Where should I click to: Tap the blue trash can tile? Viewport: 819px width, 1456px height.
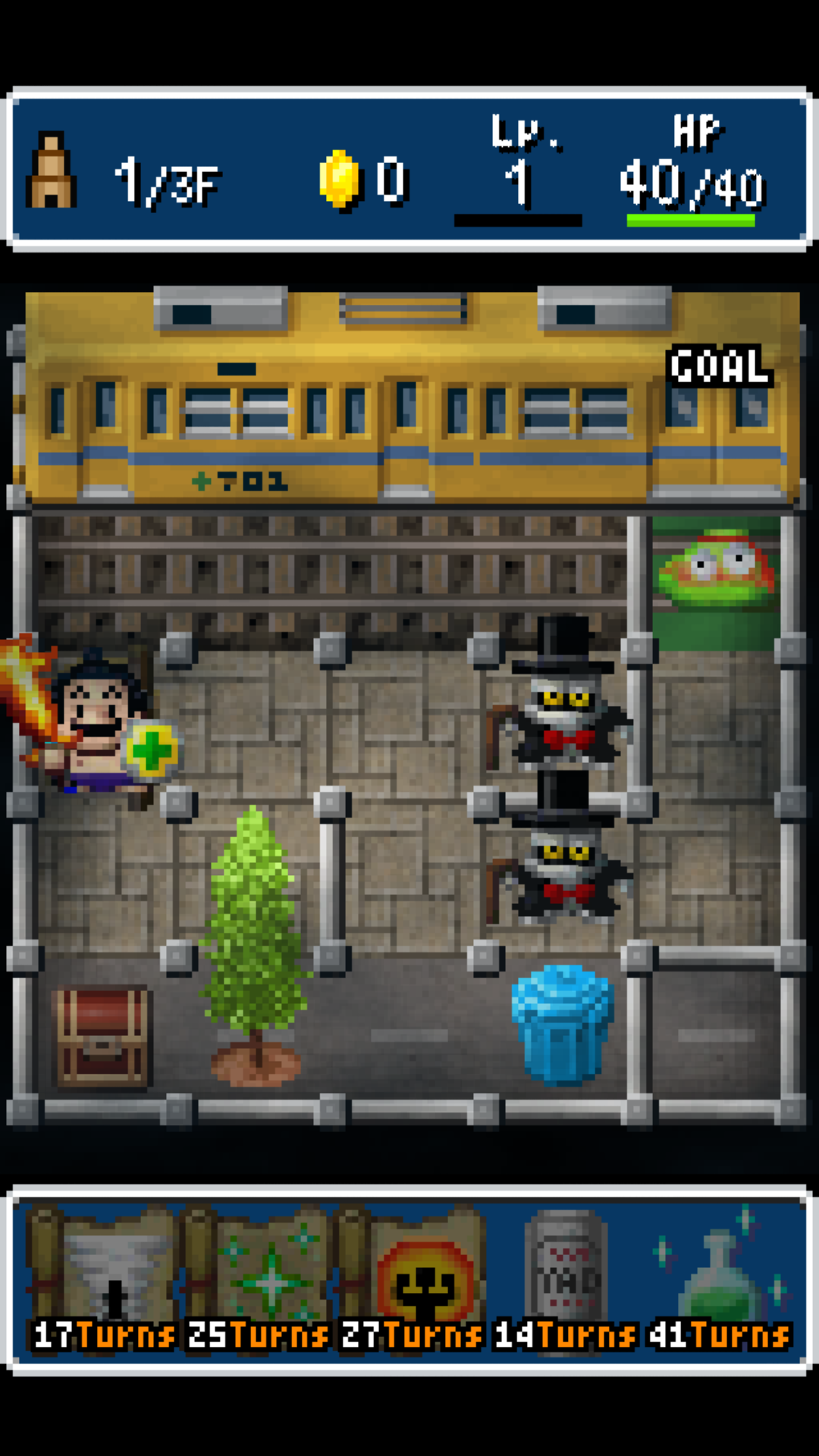click(561, 1024)
